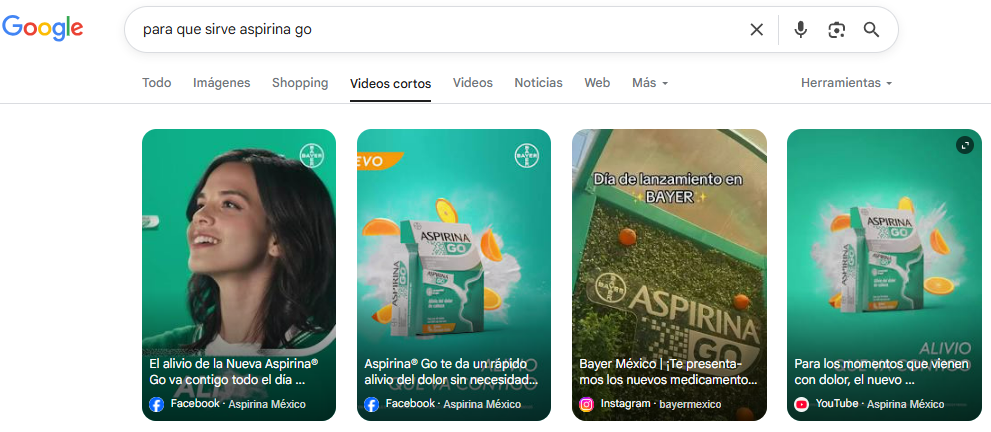
Task: Expand the YouTube video preview
Action: pos(964,145)
